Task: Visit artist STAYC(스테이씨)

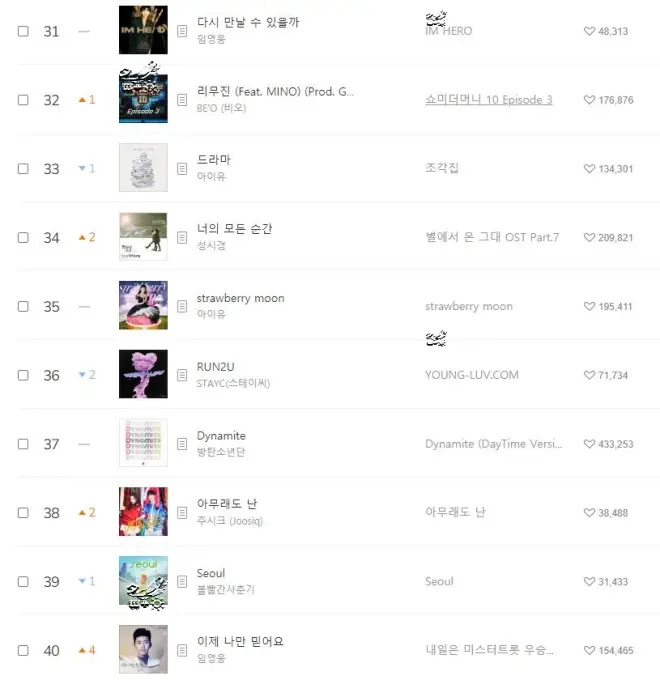Action: pyautogui.click(x=234, y=384)
